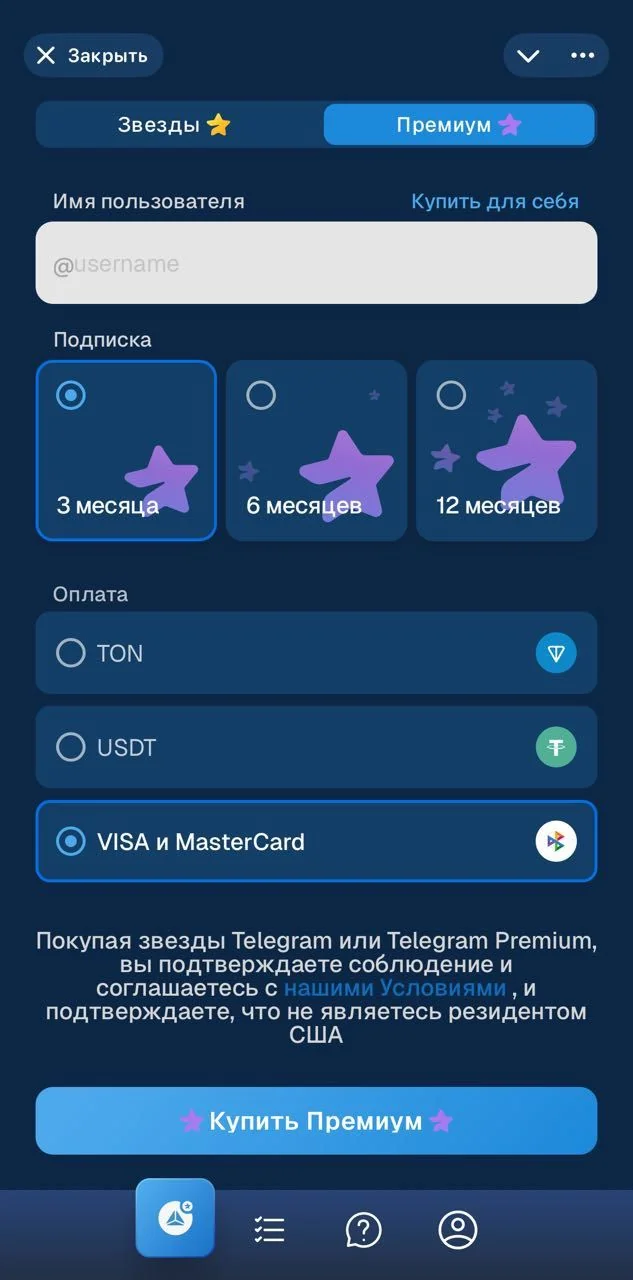Select the Премиум tab
Viewport: 633px width, 1280px height.
[x=459, y=125]
